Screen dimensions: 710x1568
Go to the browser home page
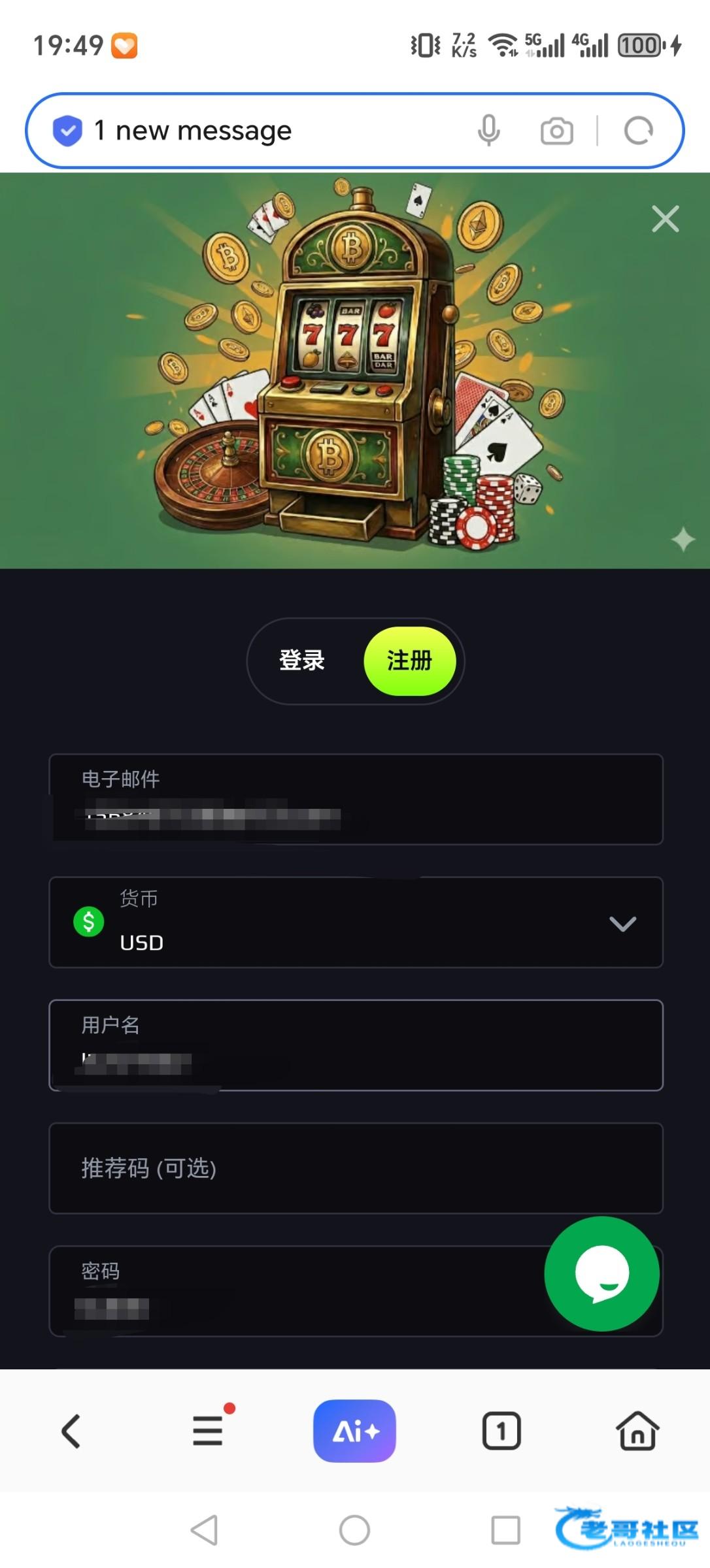click(x=637, y=1431)
